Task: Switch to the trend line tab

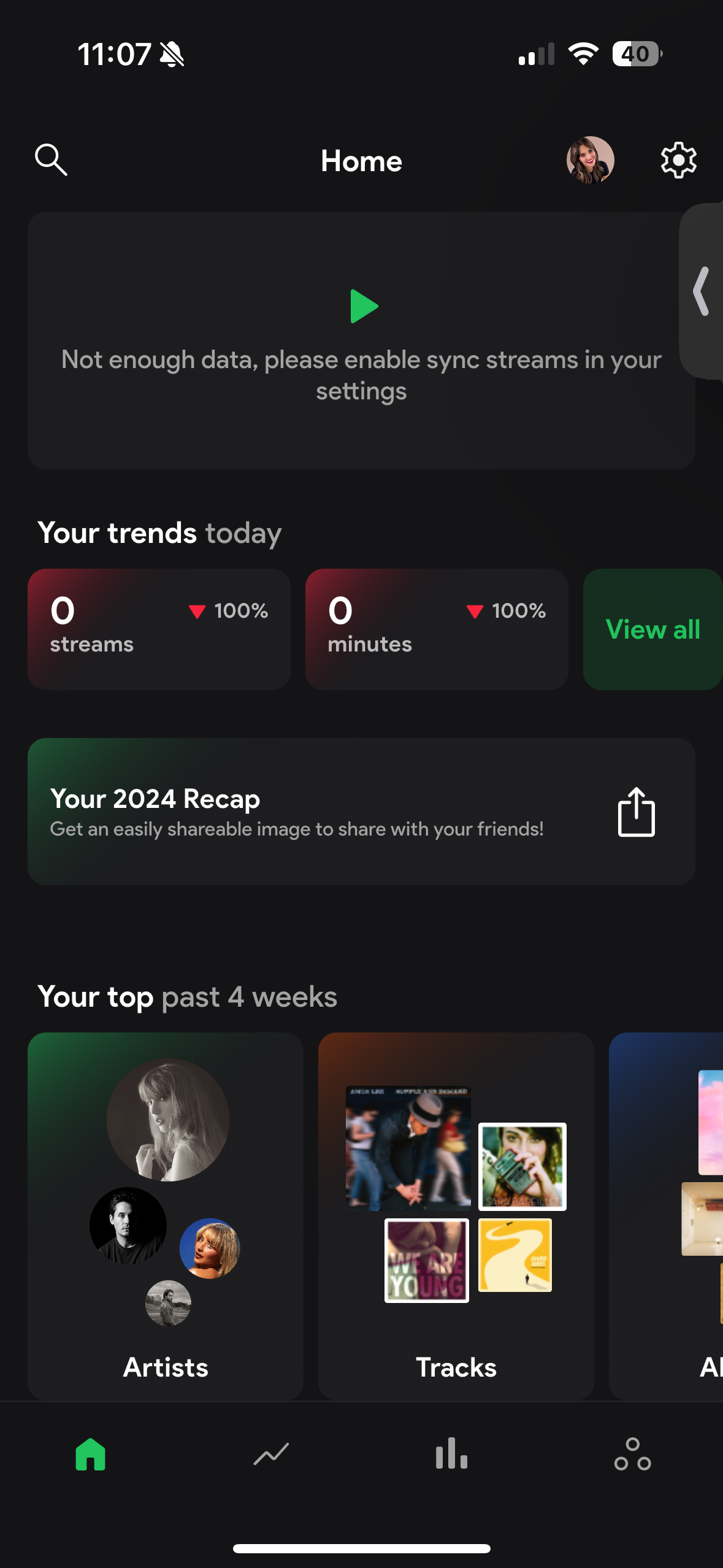Action: 271,1454
